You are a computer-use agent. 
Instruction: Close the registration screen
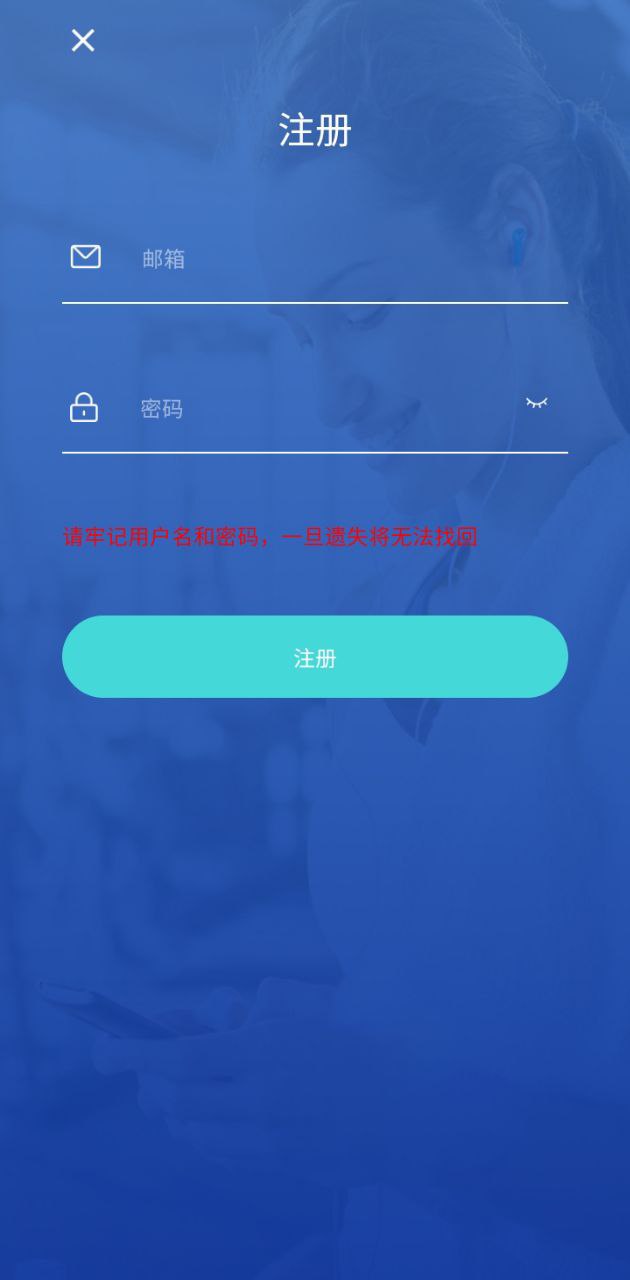click(x=82, y=40)
